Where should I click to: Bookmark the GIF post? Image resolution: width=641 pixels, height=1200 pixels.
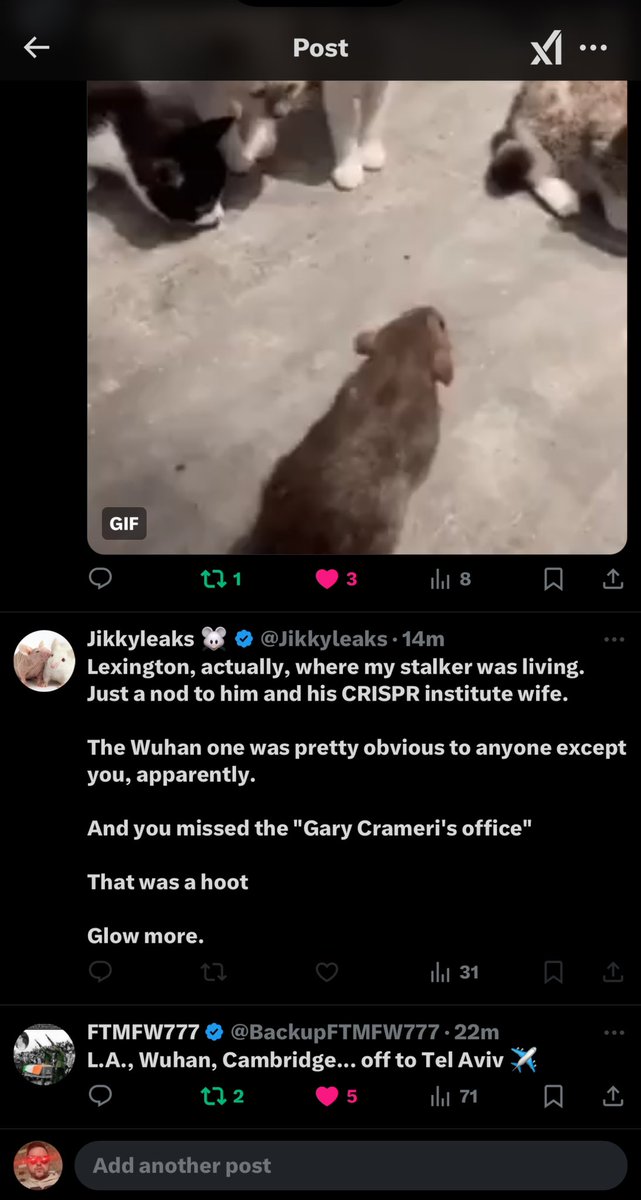[553, 579]
